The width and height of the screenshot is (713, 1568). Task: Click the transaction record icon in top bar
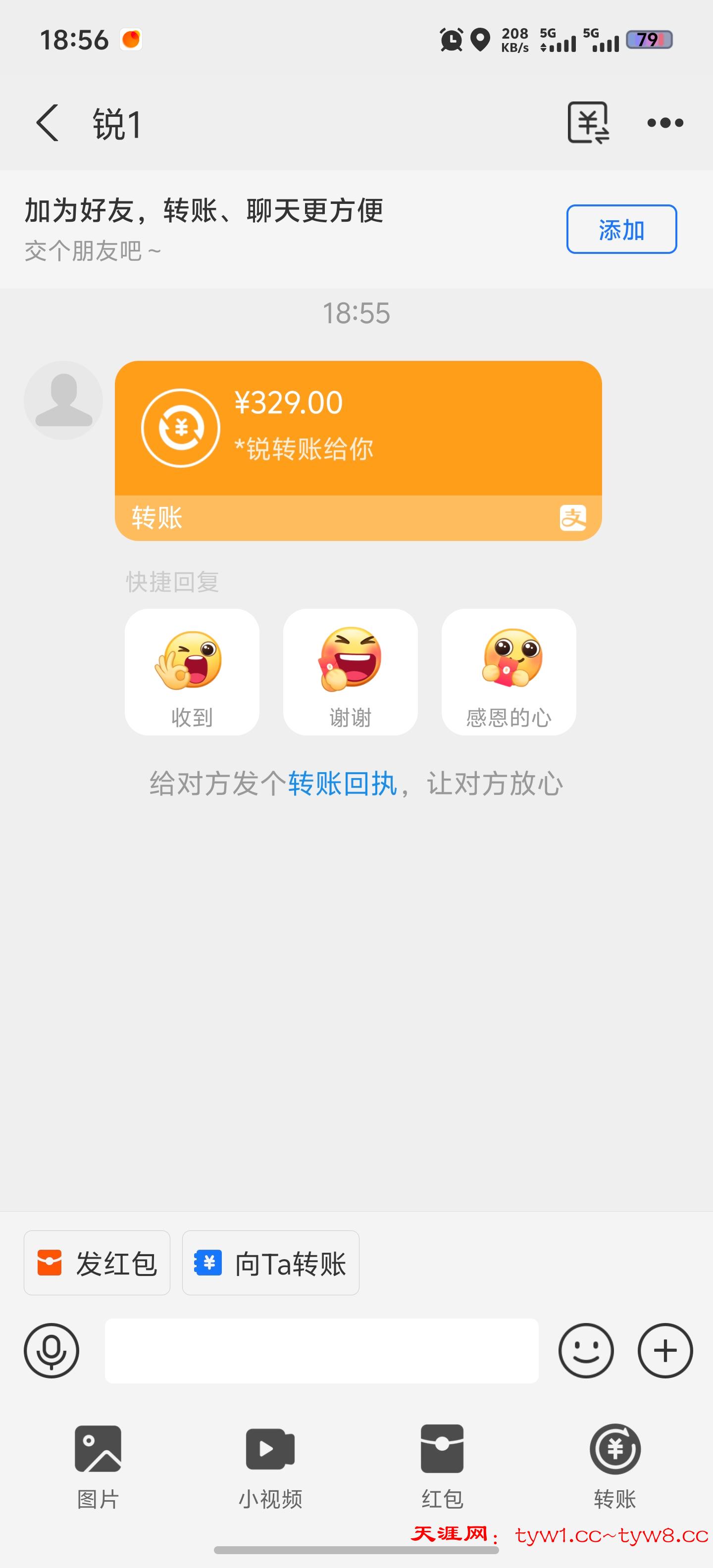pos(589,122)
